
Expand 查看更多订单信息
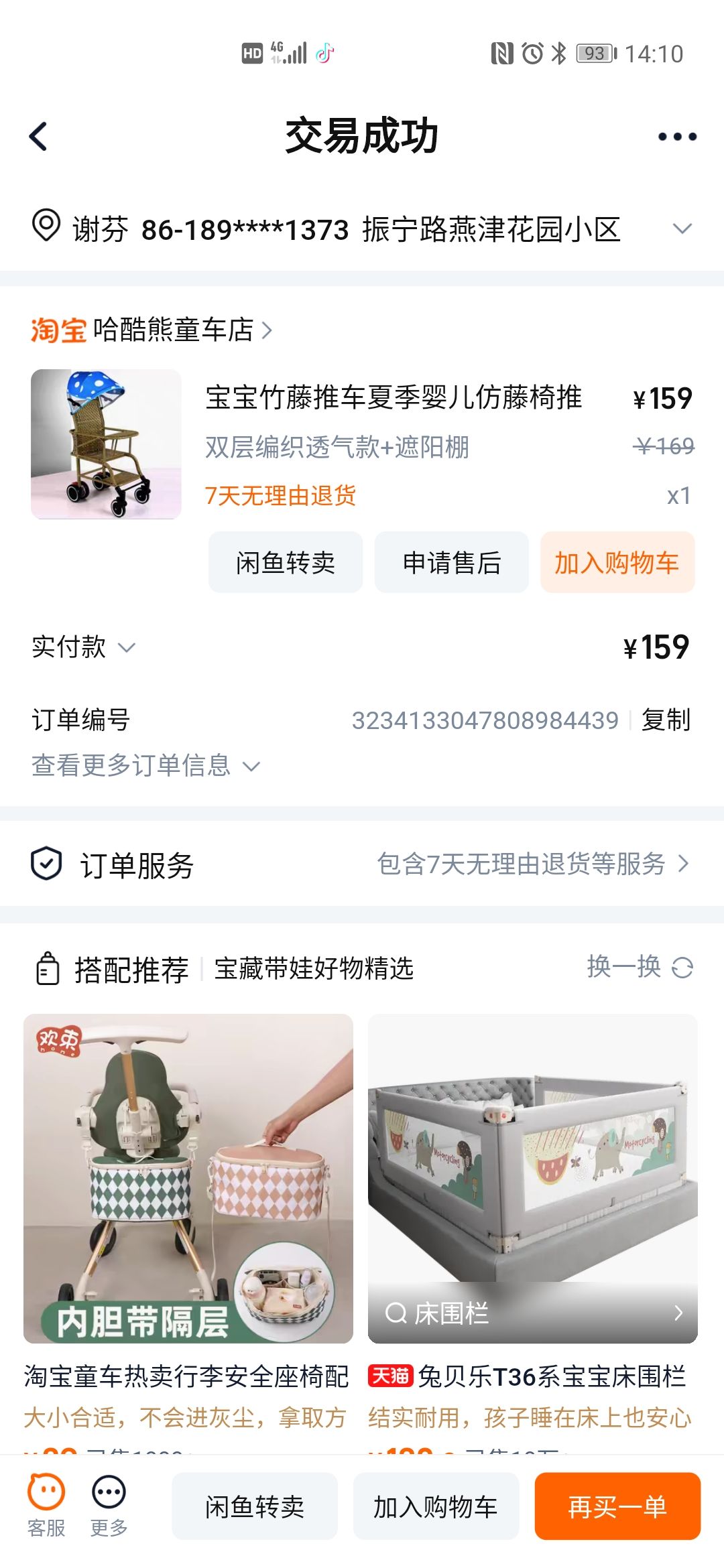point(145,765)
